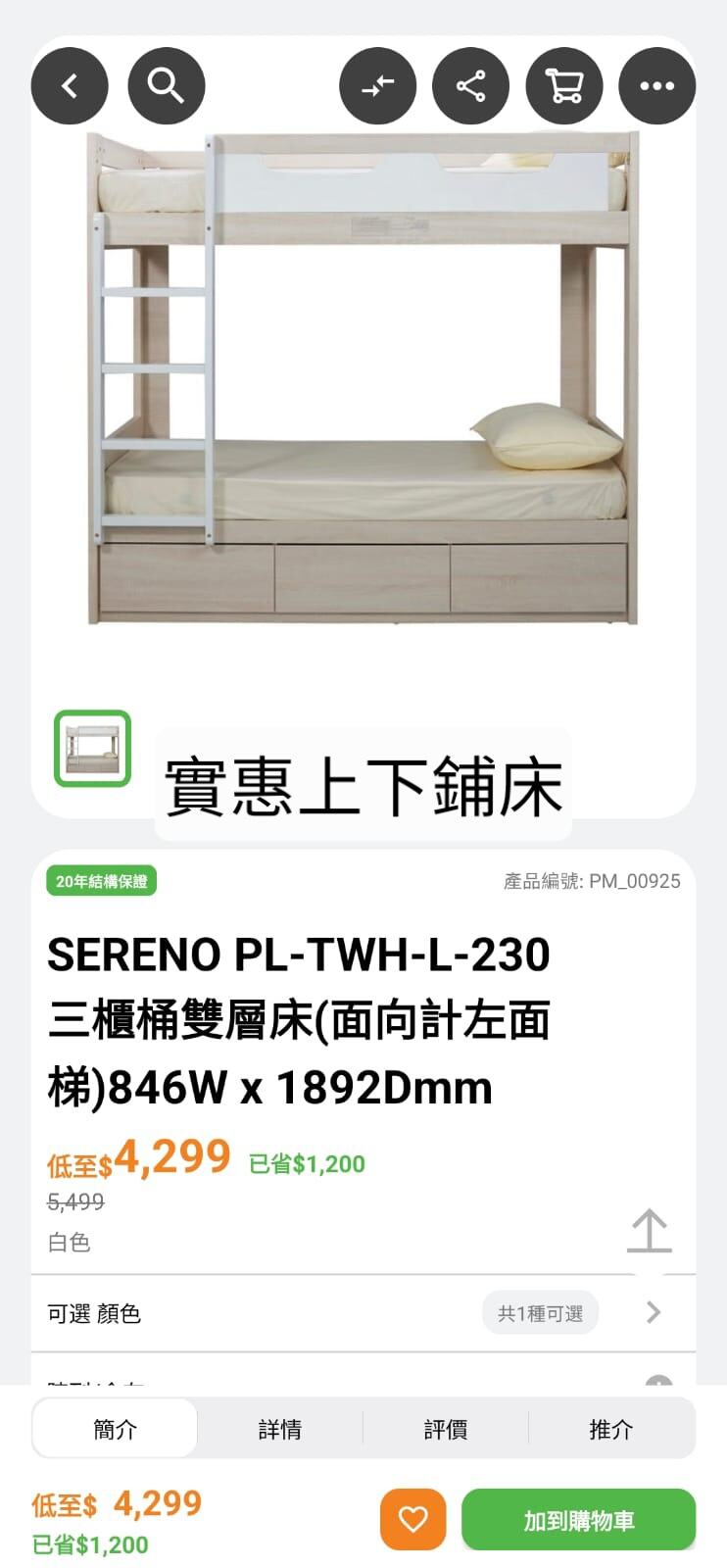Toggle the product as favorite
Viewport: 727px width, 1568px height.
(x=412, y=1519)
